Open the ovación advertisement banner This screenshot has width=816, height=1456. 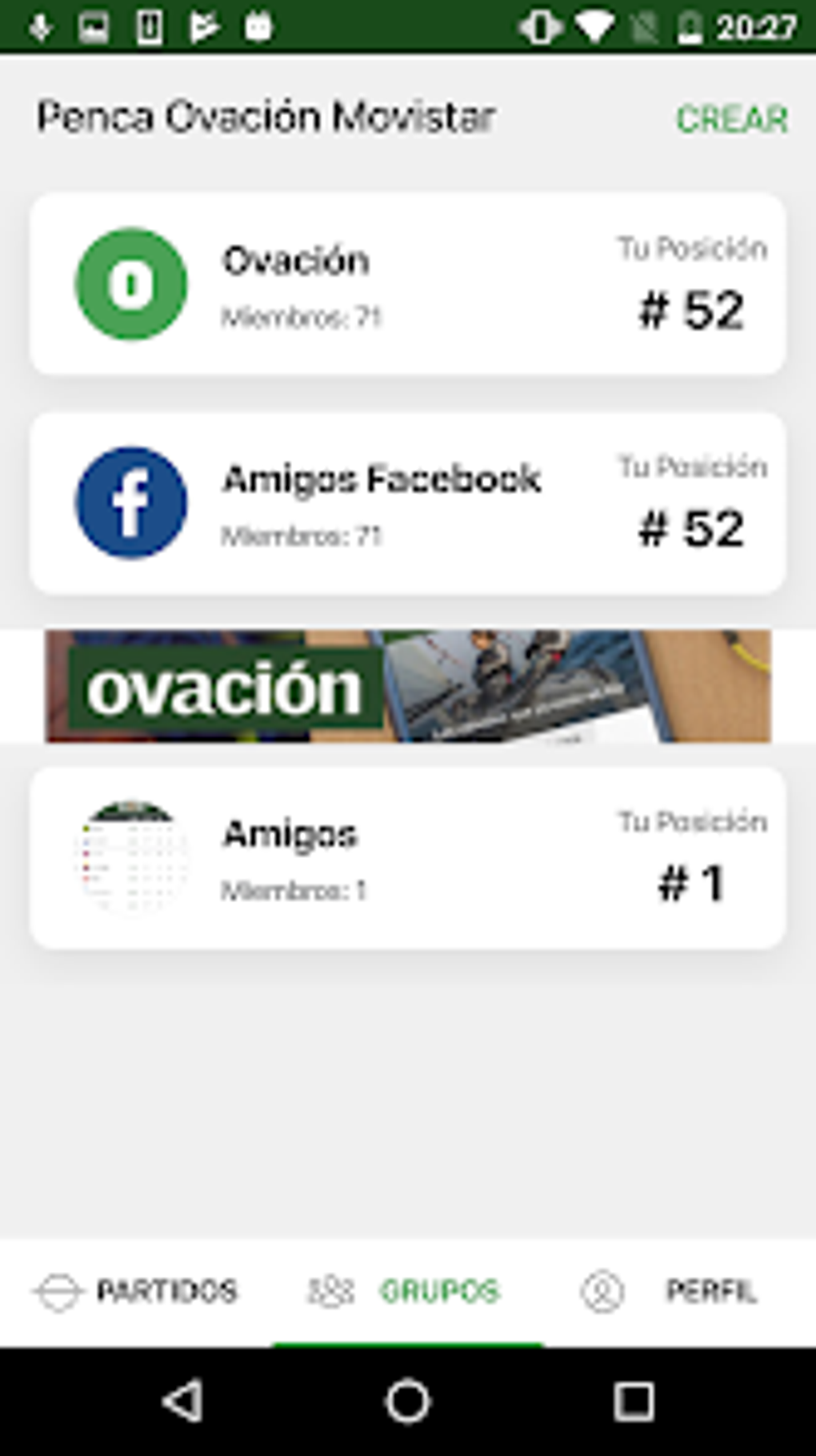(x=407, y=687)
